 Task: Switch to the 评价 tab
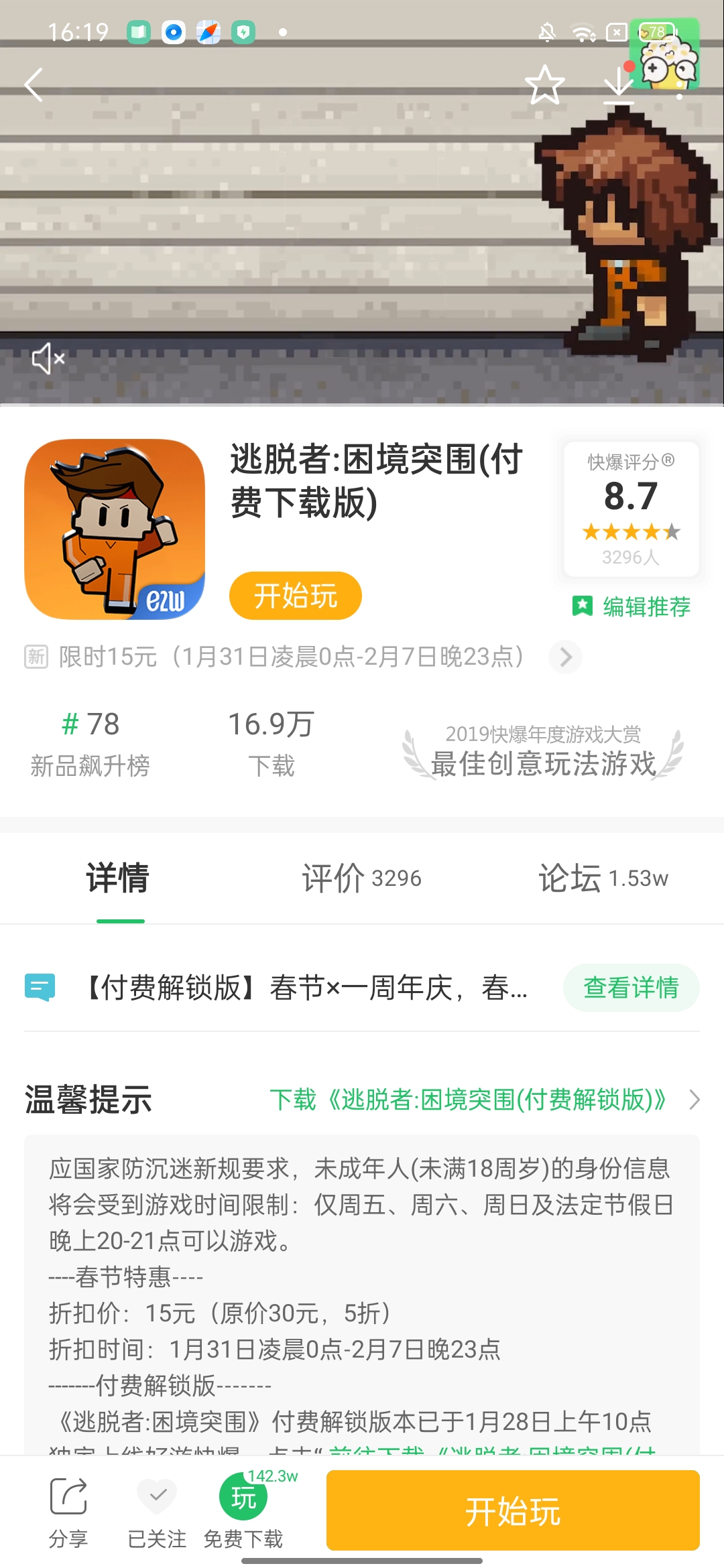click(x=361, y=878)
